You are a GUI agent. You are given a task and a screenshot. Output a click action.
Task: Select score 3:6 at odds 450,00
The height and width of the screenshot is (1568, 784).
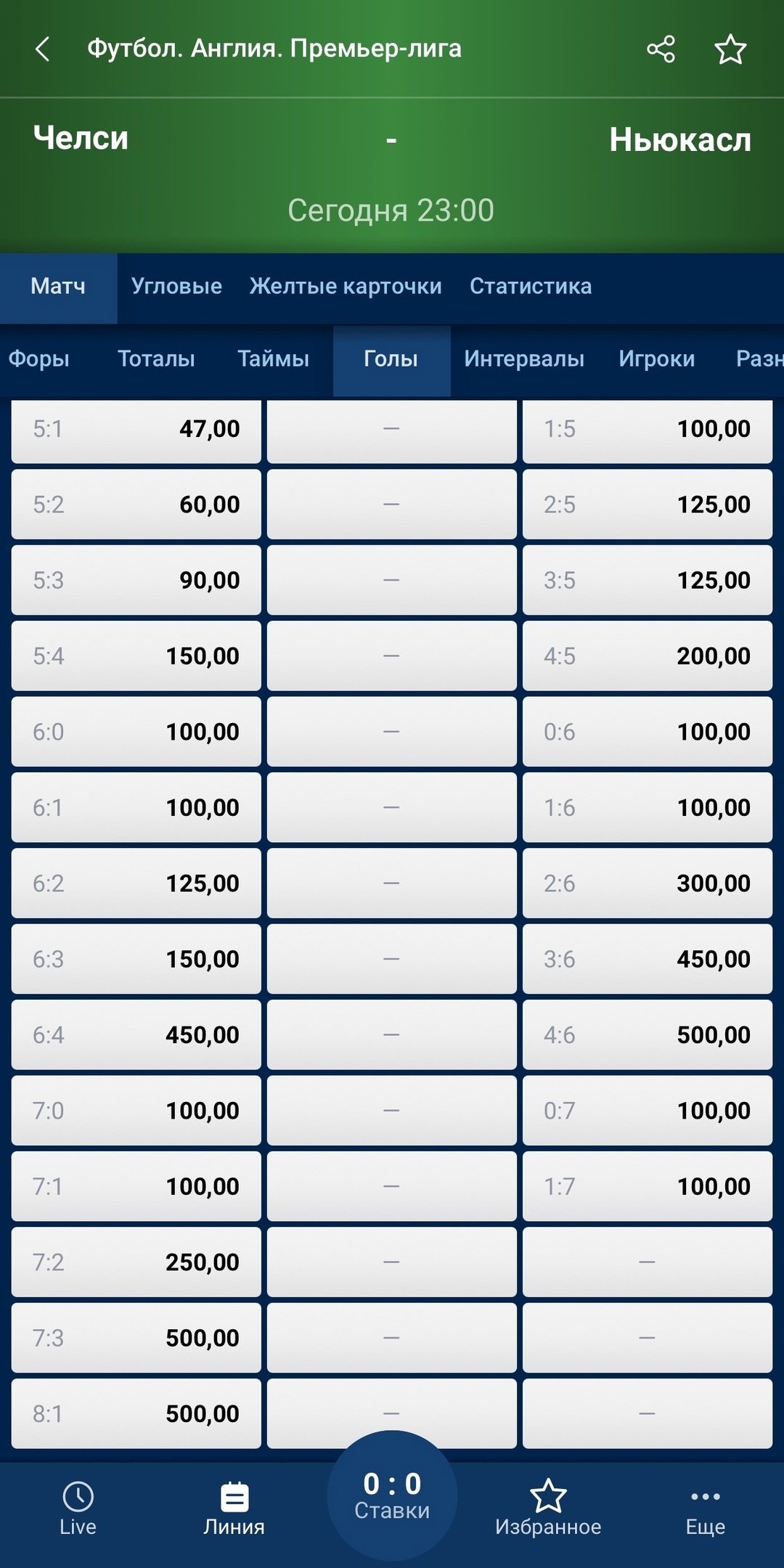tap(647, 959)
